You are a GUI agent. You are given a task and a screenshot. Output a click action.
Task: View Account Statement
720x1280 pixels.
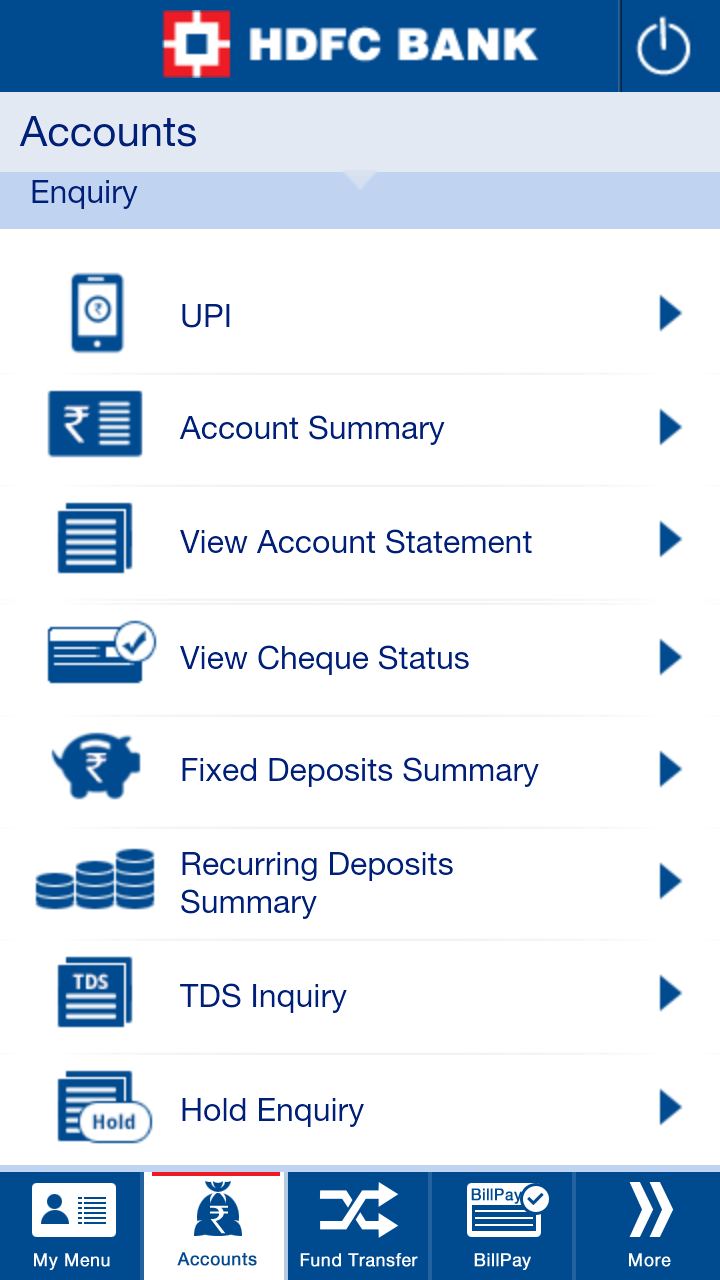click(x=360, y=542)
